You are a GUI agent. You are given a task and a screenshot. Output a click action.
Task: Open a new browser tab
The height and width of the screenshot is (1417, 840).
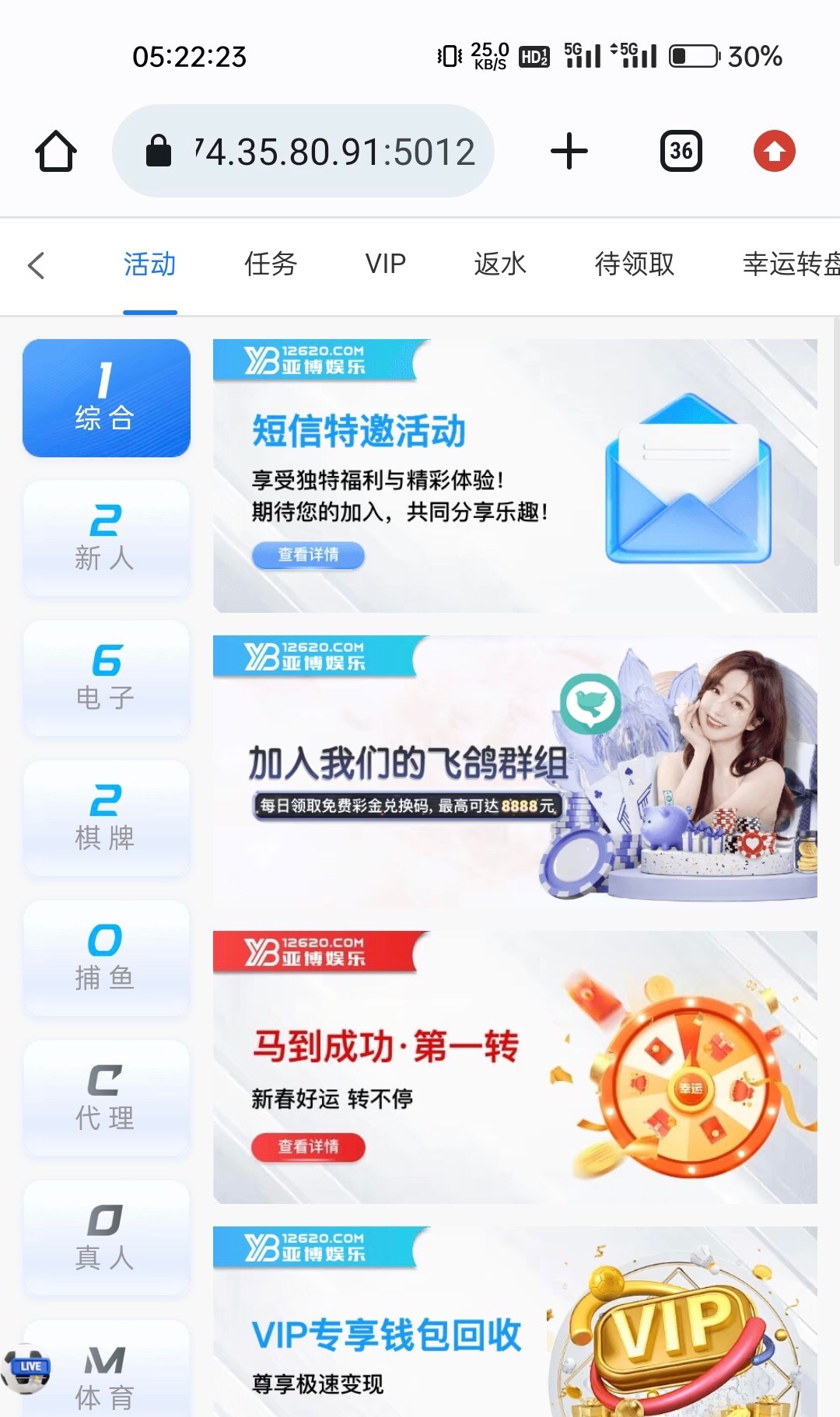tap(569, 151)
